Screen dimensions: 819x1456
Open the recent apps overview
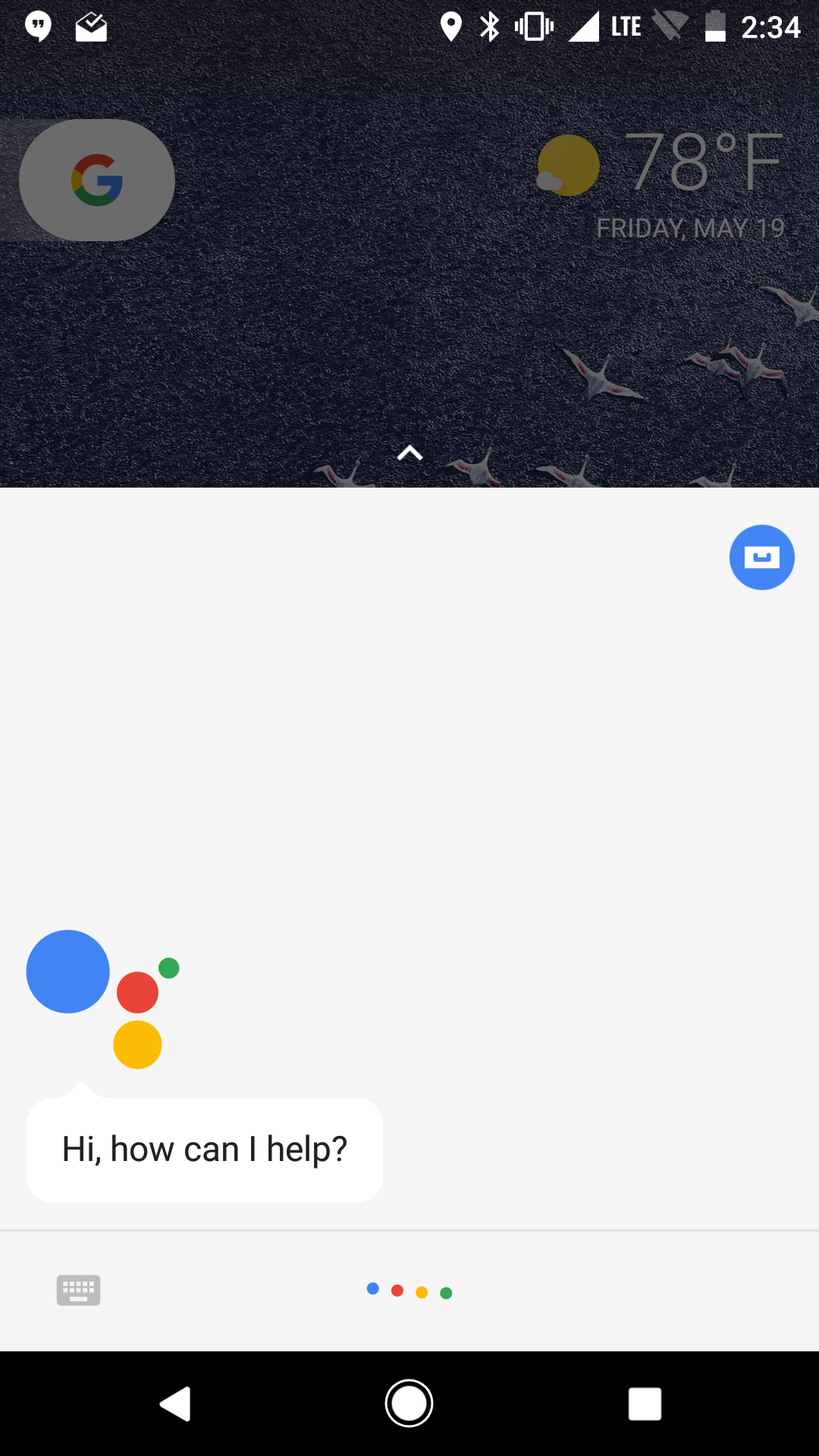click(x=645, y=1404)
